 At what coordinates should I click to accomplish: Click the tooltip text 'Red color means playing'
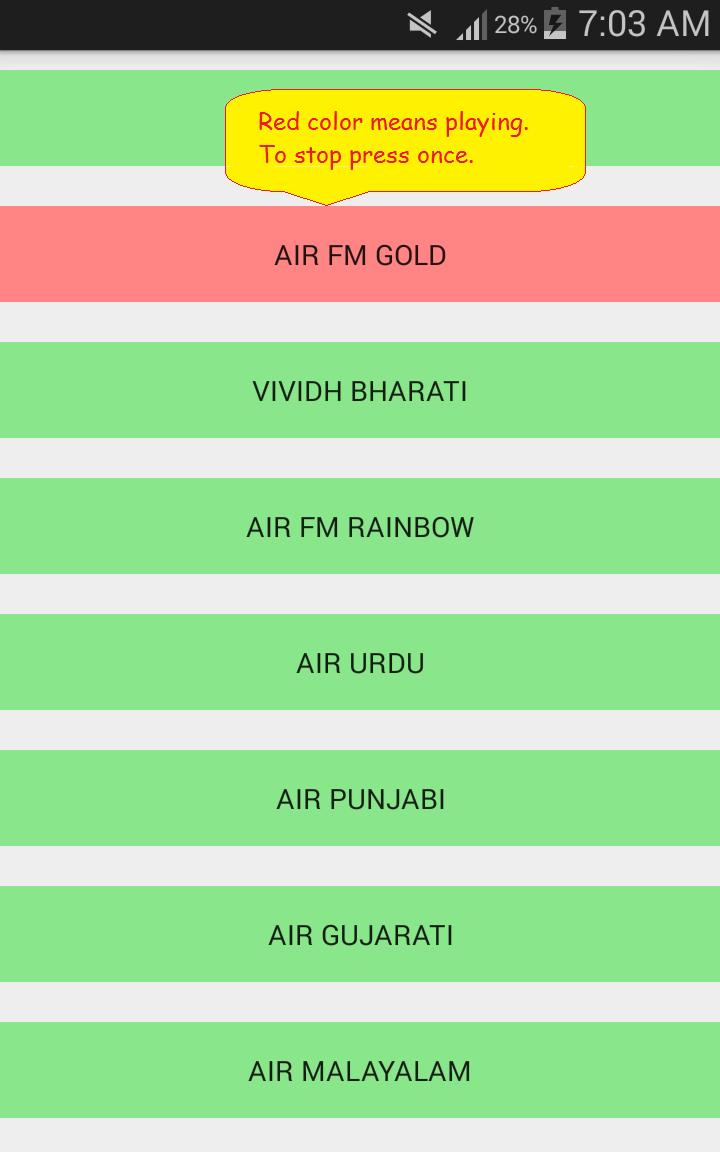(394, 122)
